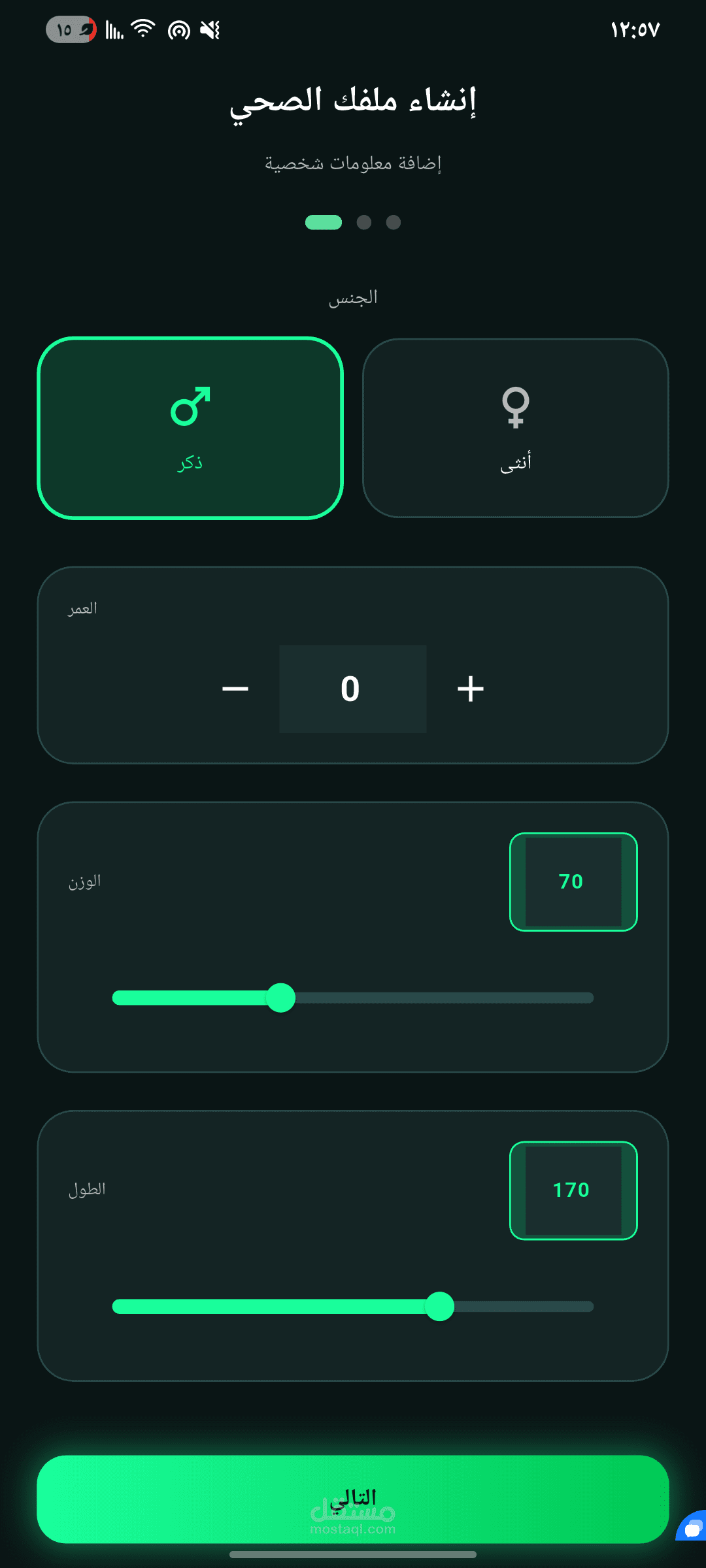Edit the weight value box showing 70

(x=573, y=881)
